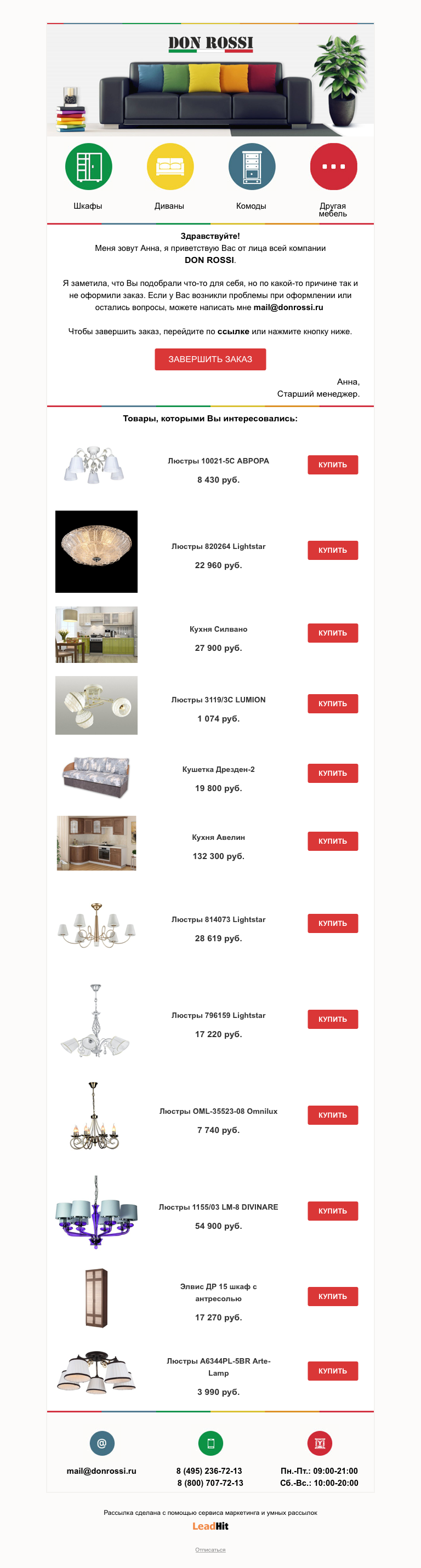421x1568 pixels.
Task: Open the Люстры 796159 Lightstar product image
Action: click(x=96, y=1021)
